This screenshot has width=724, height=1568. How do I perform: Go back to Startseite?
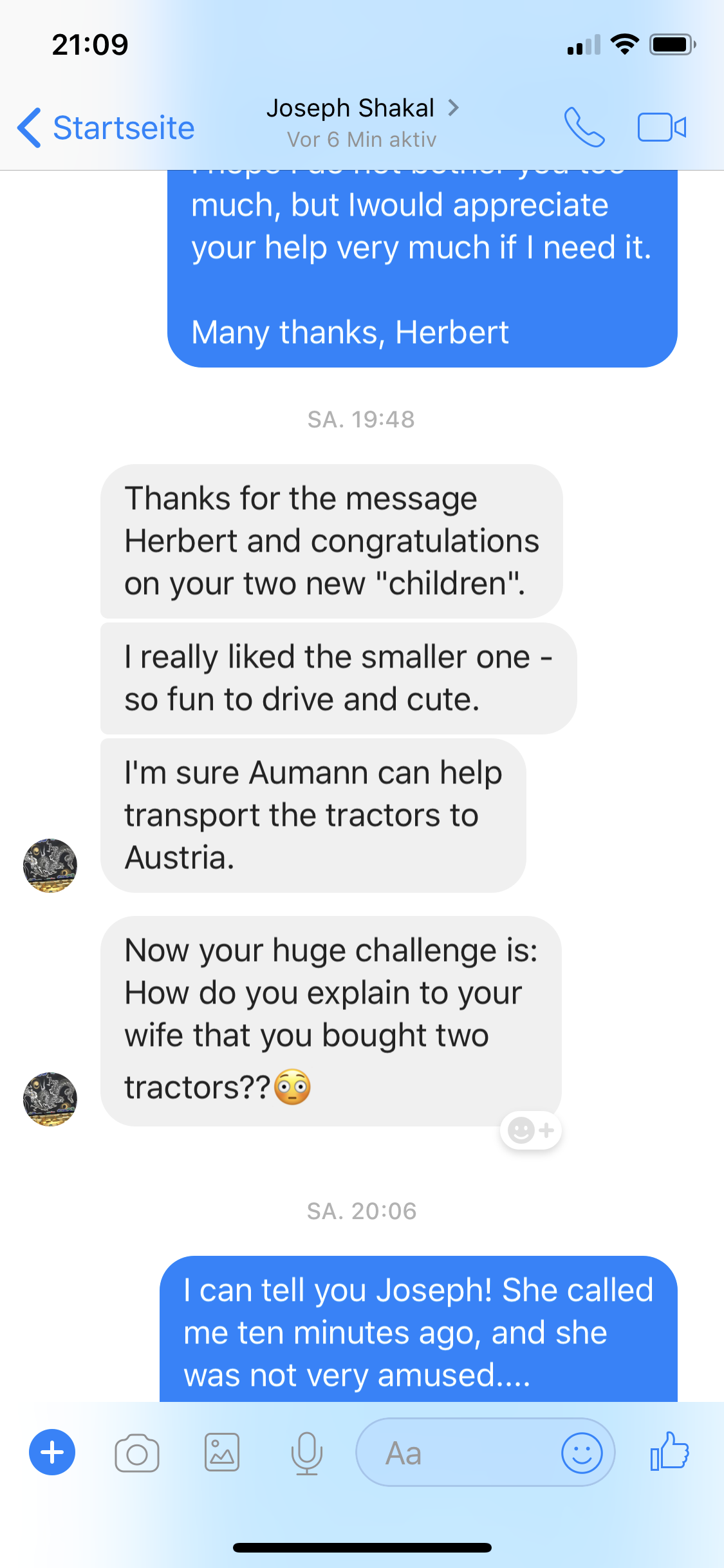coord(106,127)
